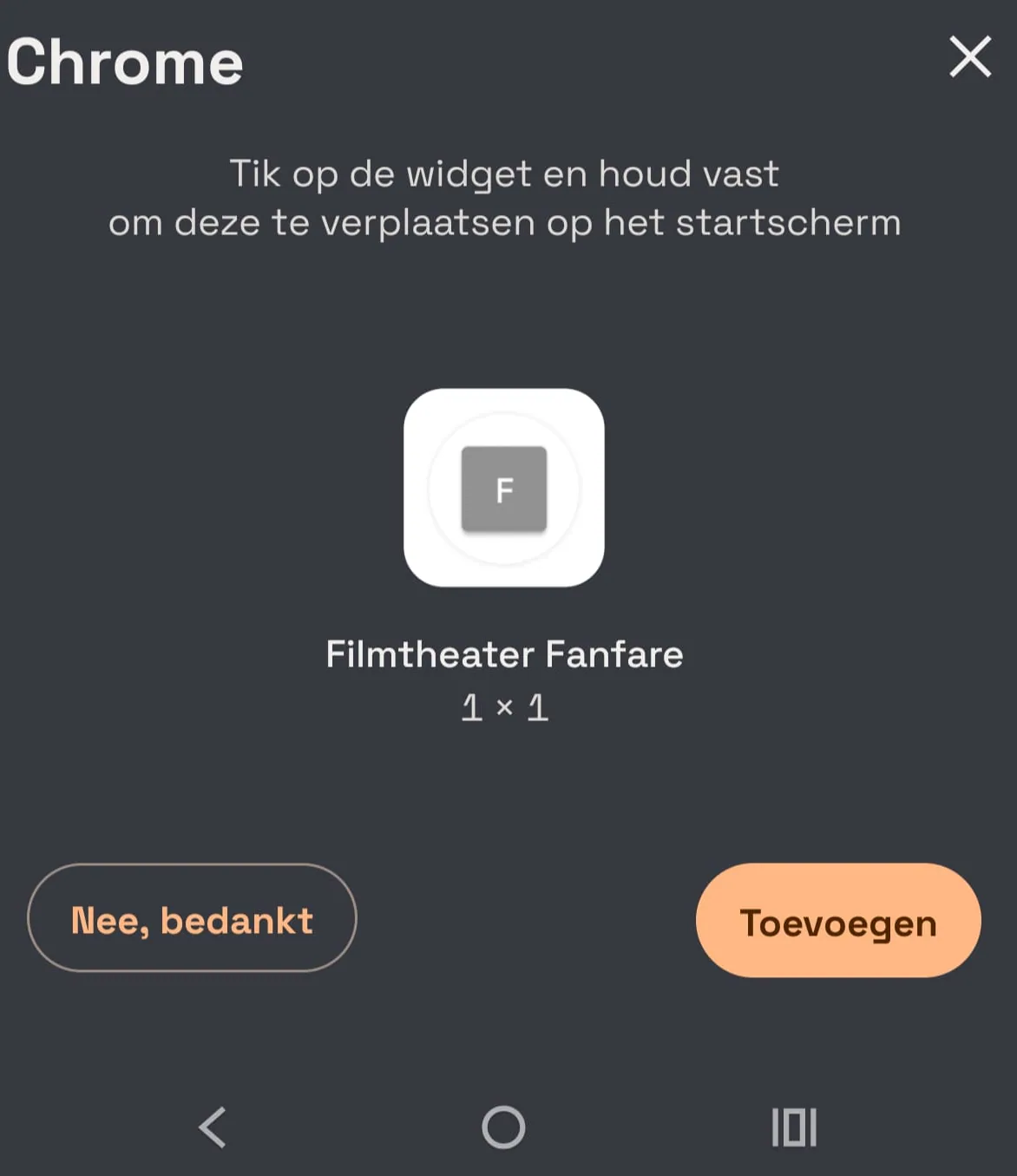Image resolution: width=1017 pixels, height=1176 pixels.
Task: Tap the Toevoegen button
Action: click(838, 921)
